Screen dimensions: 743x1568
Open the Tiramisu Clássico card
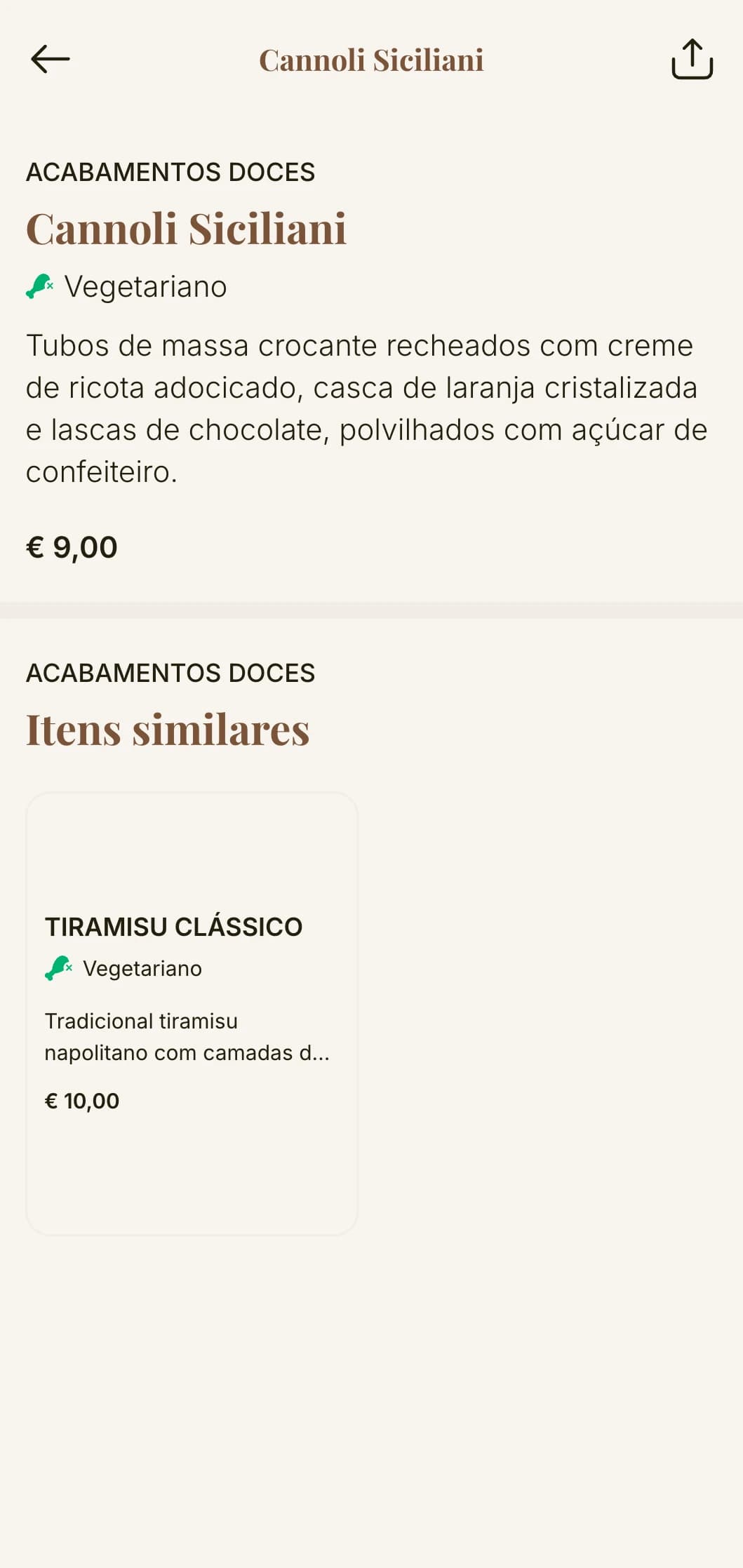coord(192,1013)
